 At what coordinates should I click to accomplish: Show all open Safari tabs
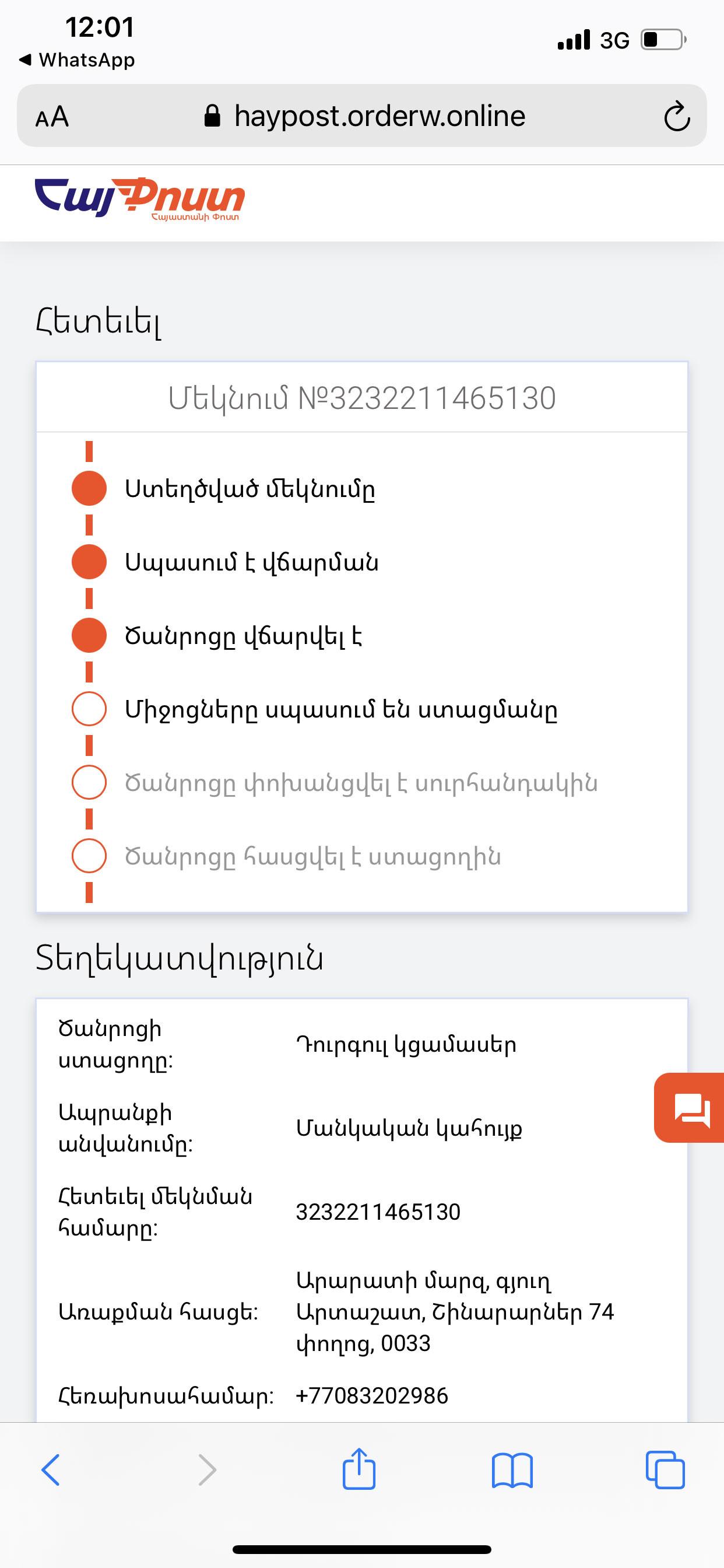click(665, 1470)
